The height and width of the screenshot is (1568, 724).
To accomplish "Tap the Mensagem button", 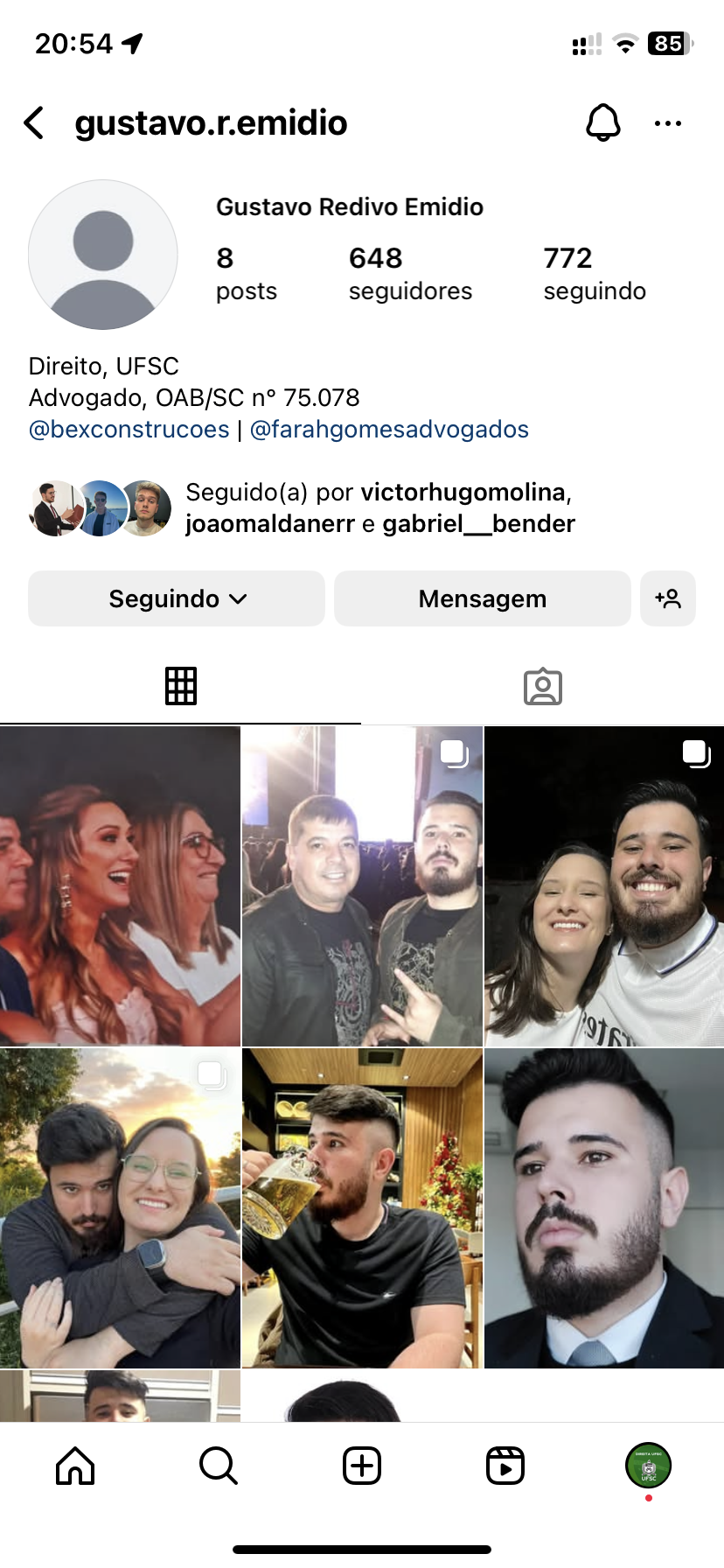I will (483, 598).
